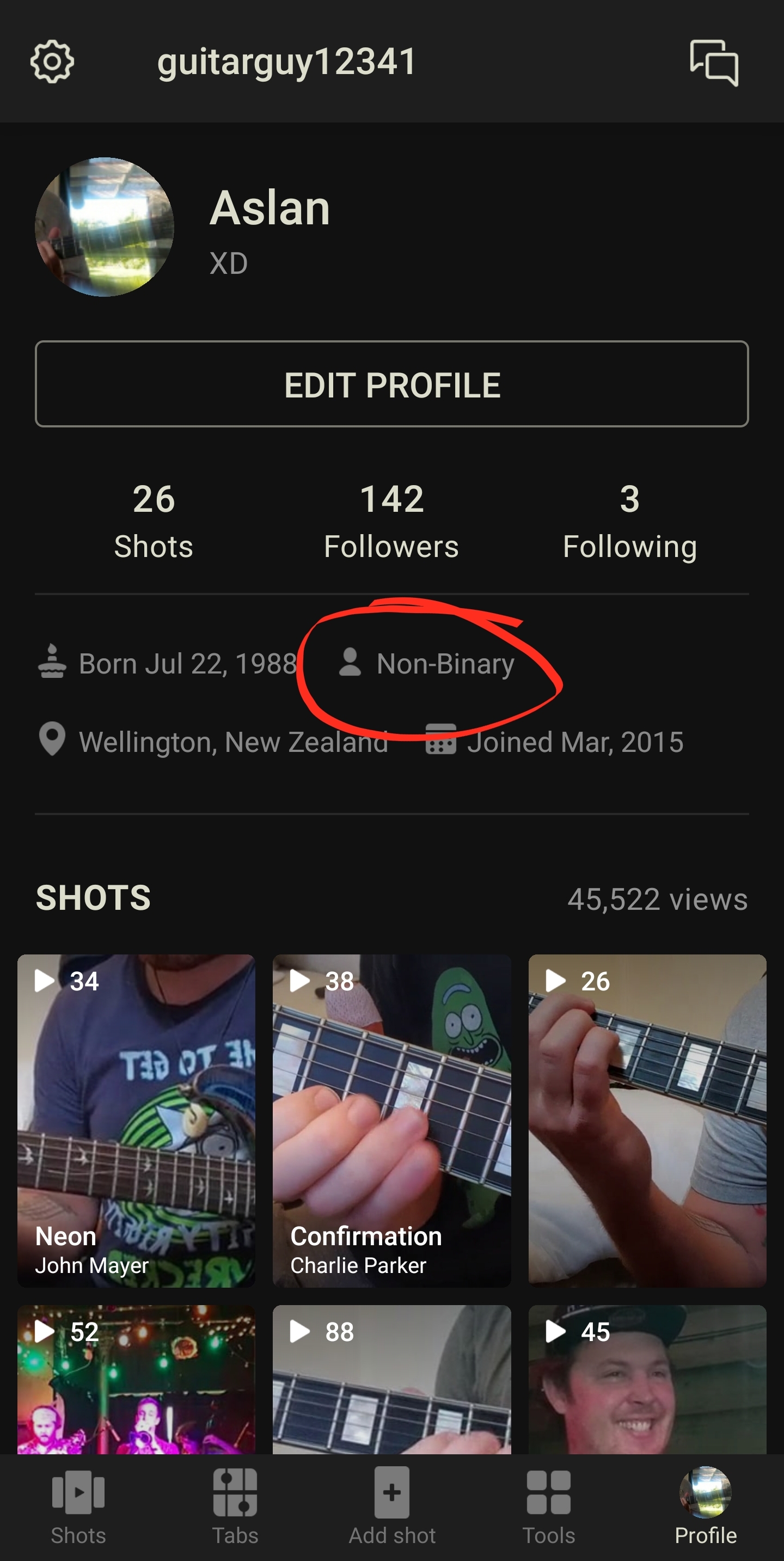
Task: Tap the Edit Profile button
Action: pyautogui.click(x=392, y=384)
